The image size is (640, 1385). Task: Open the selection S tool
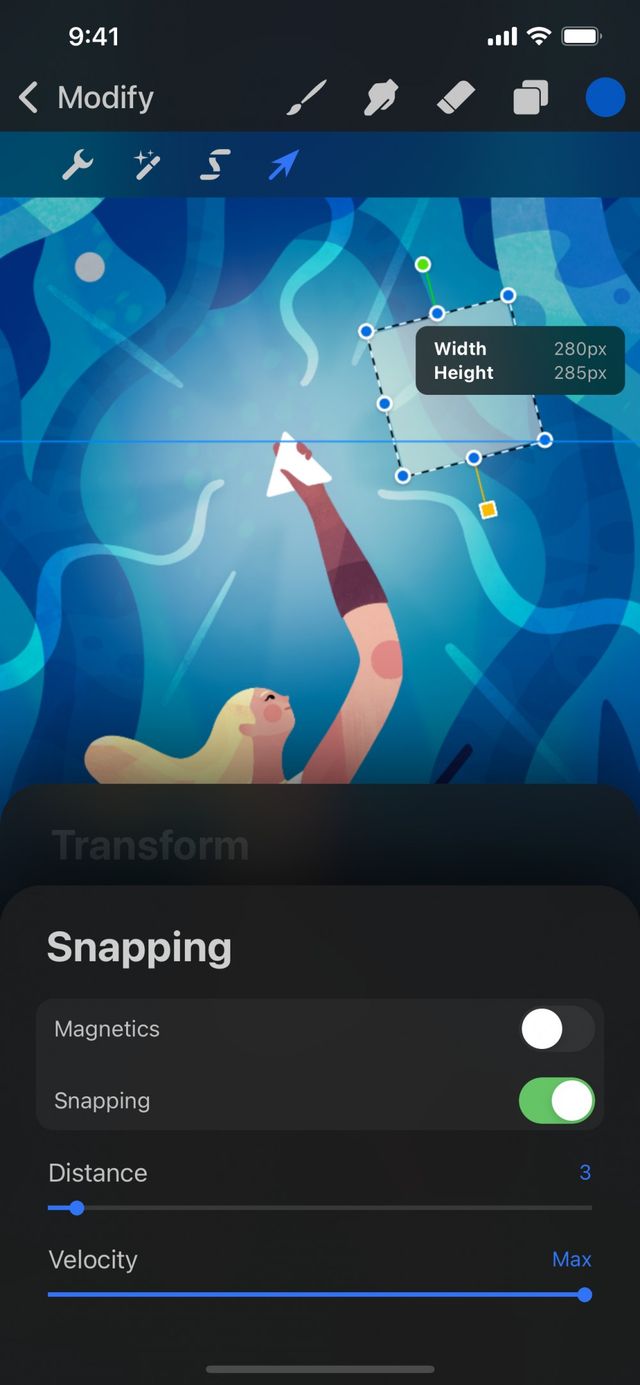pos(215,165)
